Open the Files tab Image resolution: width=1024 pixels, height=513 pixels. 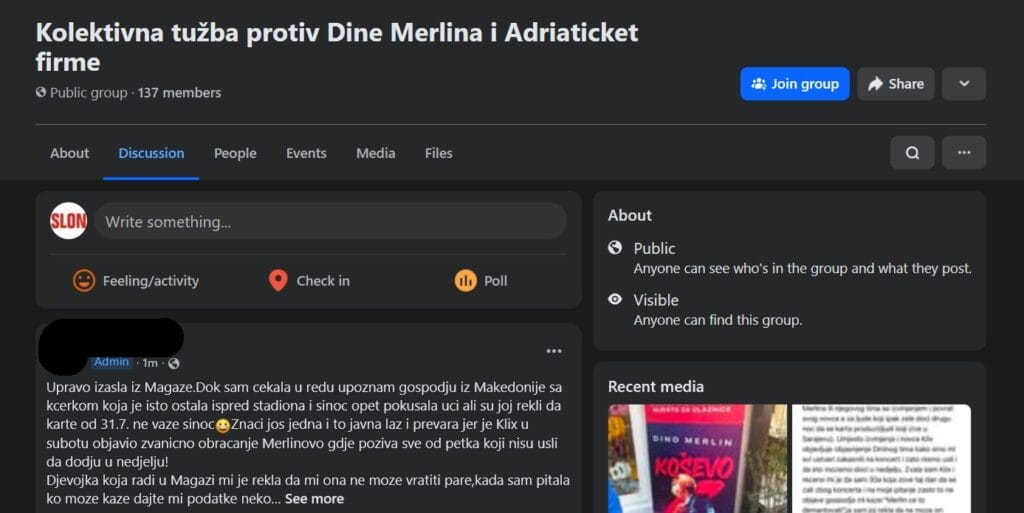tap(438, 153)
